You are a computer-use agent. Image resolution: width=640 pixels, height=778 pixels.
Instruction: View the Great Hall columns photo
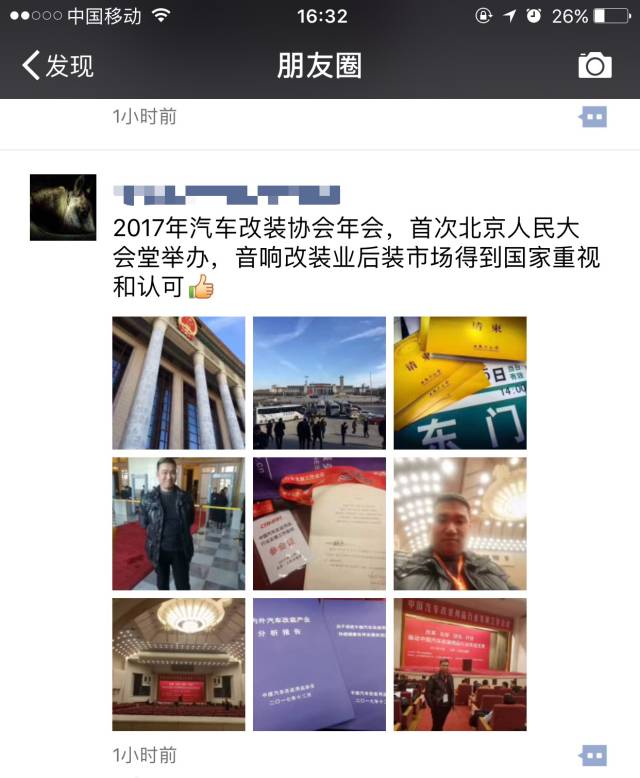click(x=178, y=383)
